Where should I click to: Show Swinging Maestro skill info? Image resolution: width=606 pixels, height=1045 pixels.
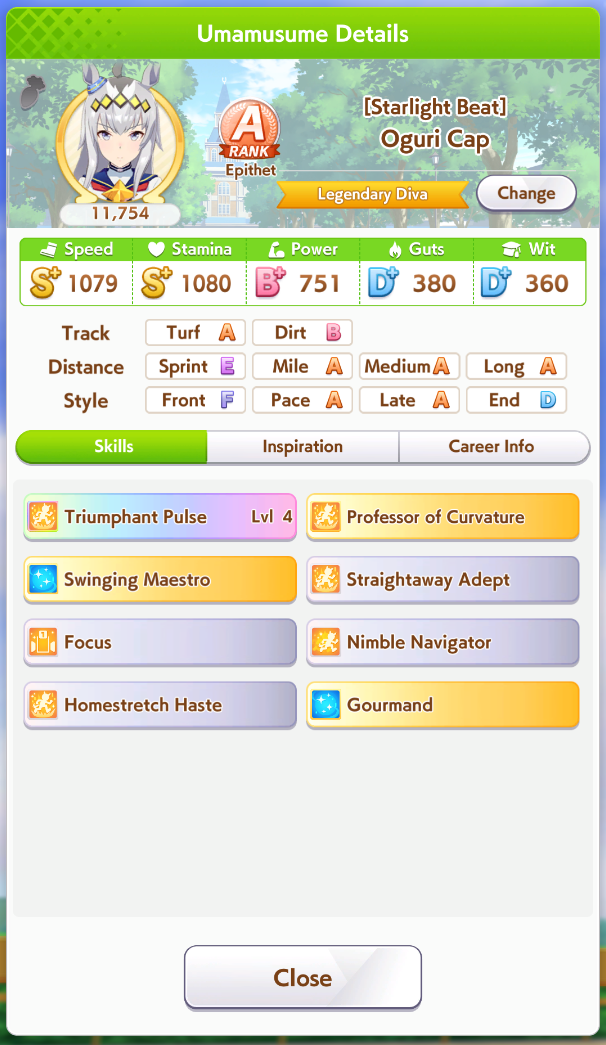pyautogui.click(x=160, y=580)
